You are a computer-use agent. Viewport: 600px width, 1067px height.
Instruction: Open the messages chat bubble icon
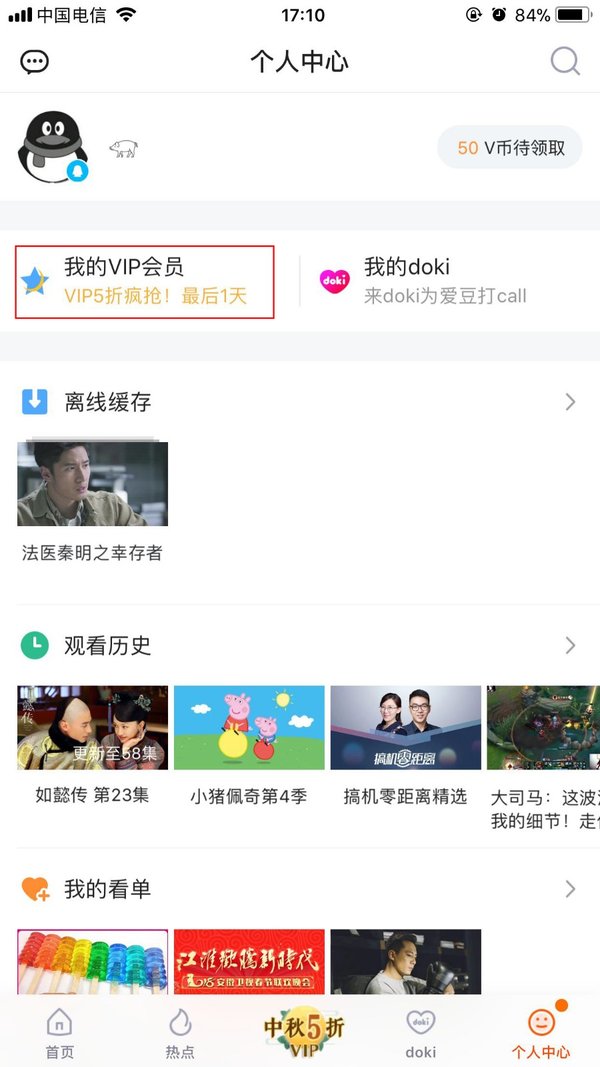click(x=34, y=62)
